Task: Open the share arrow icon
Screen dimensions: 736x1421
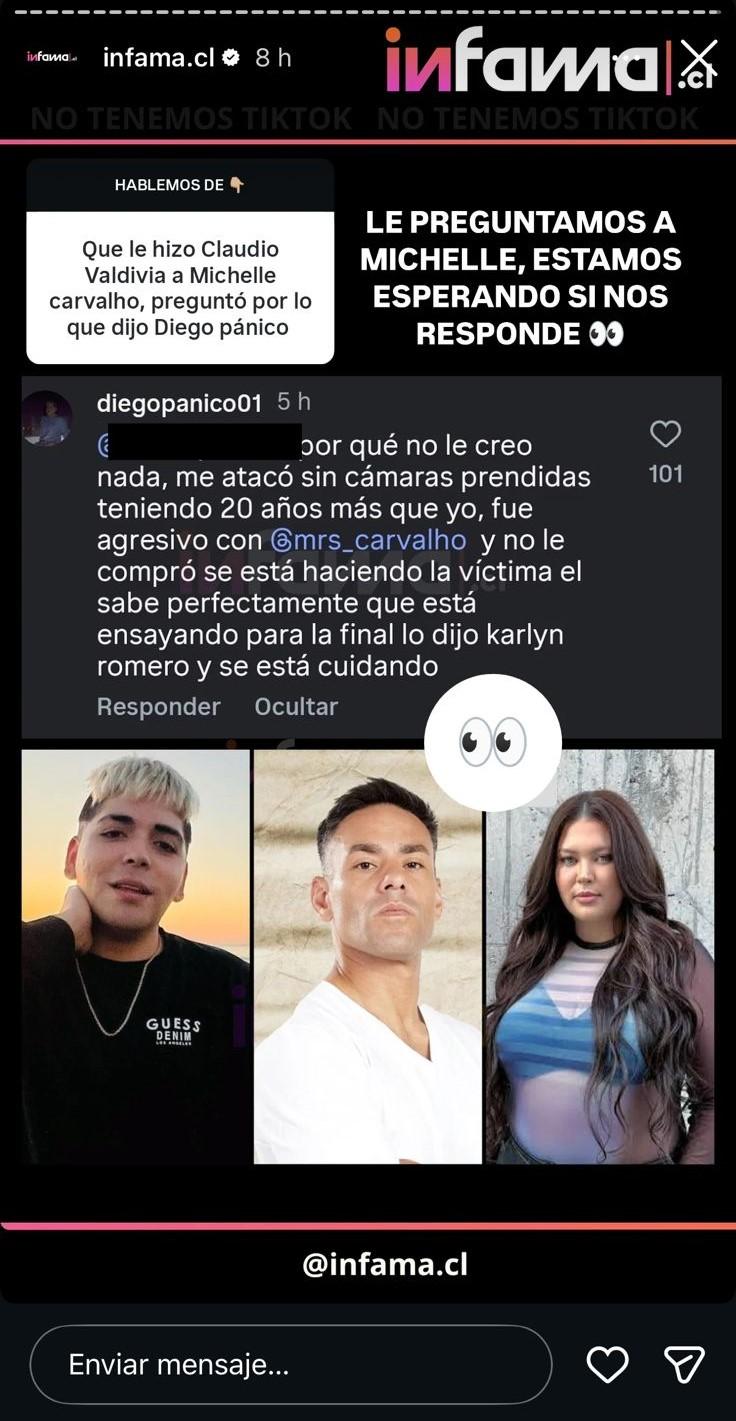Action: [685, 1364]
